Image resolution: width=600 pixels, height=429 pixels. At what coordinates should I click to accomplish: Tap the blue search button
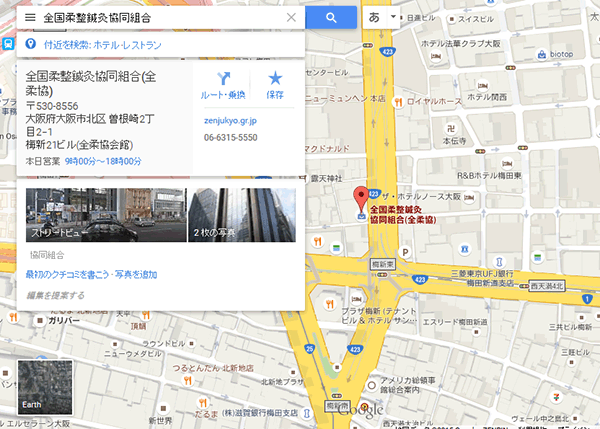pos(332,17)
